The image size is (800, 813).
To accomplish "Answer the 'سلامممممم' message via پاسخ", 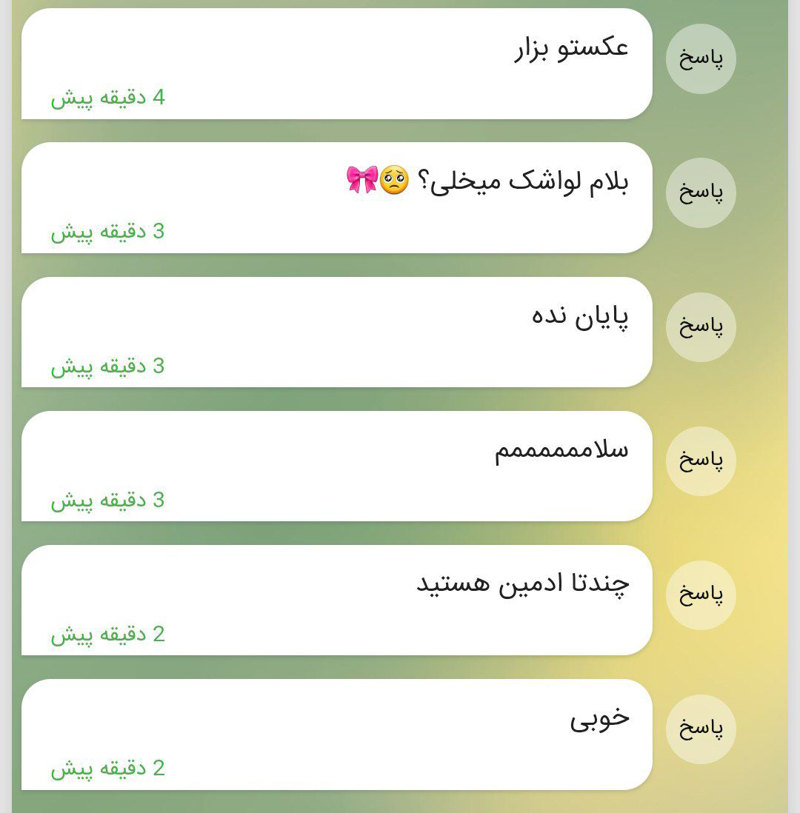I will 700,461.
